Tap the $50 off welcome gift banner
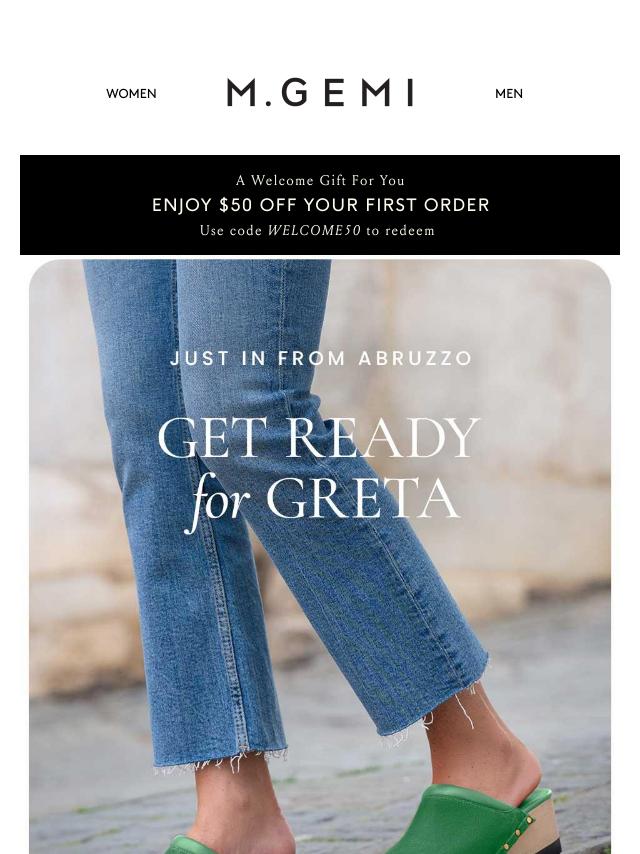This screenshot has height=854, width=640. pyautogui.click(x=320, y=205)
